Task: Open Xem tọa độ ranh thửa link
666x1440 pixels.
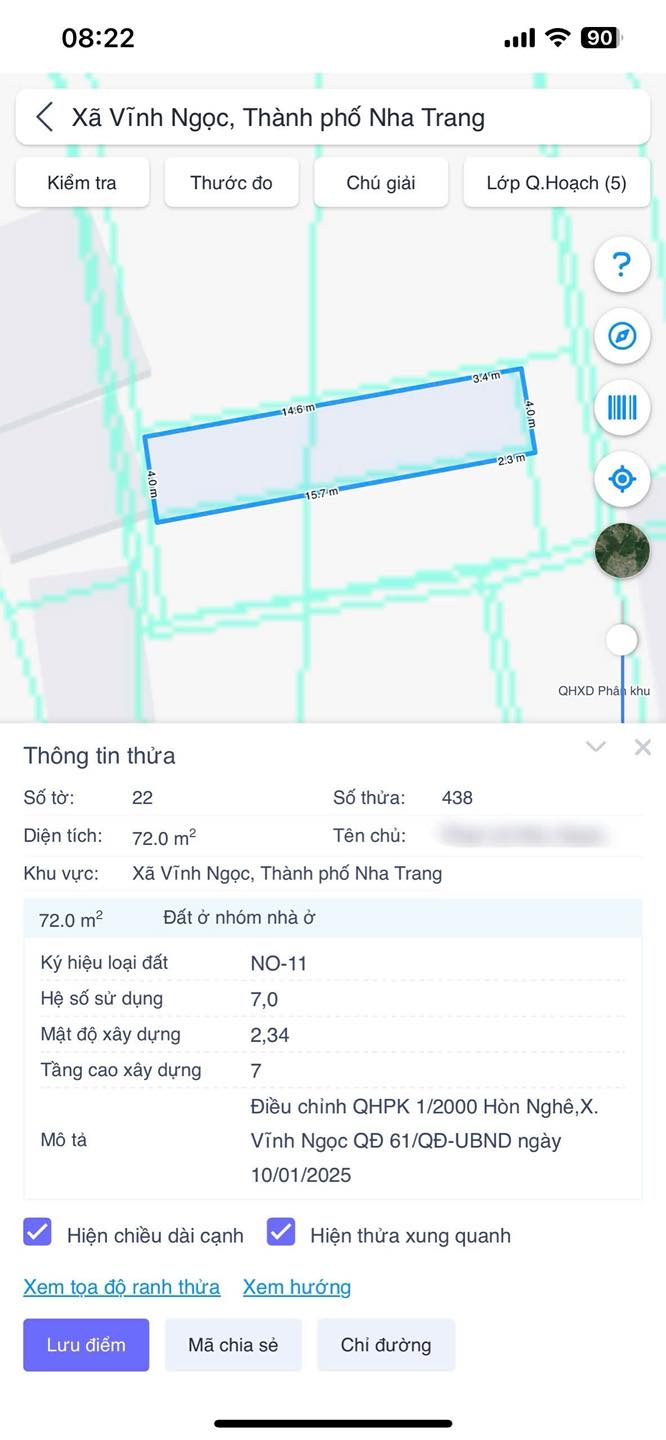Action: [x=122, y=1287]
